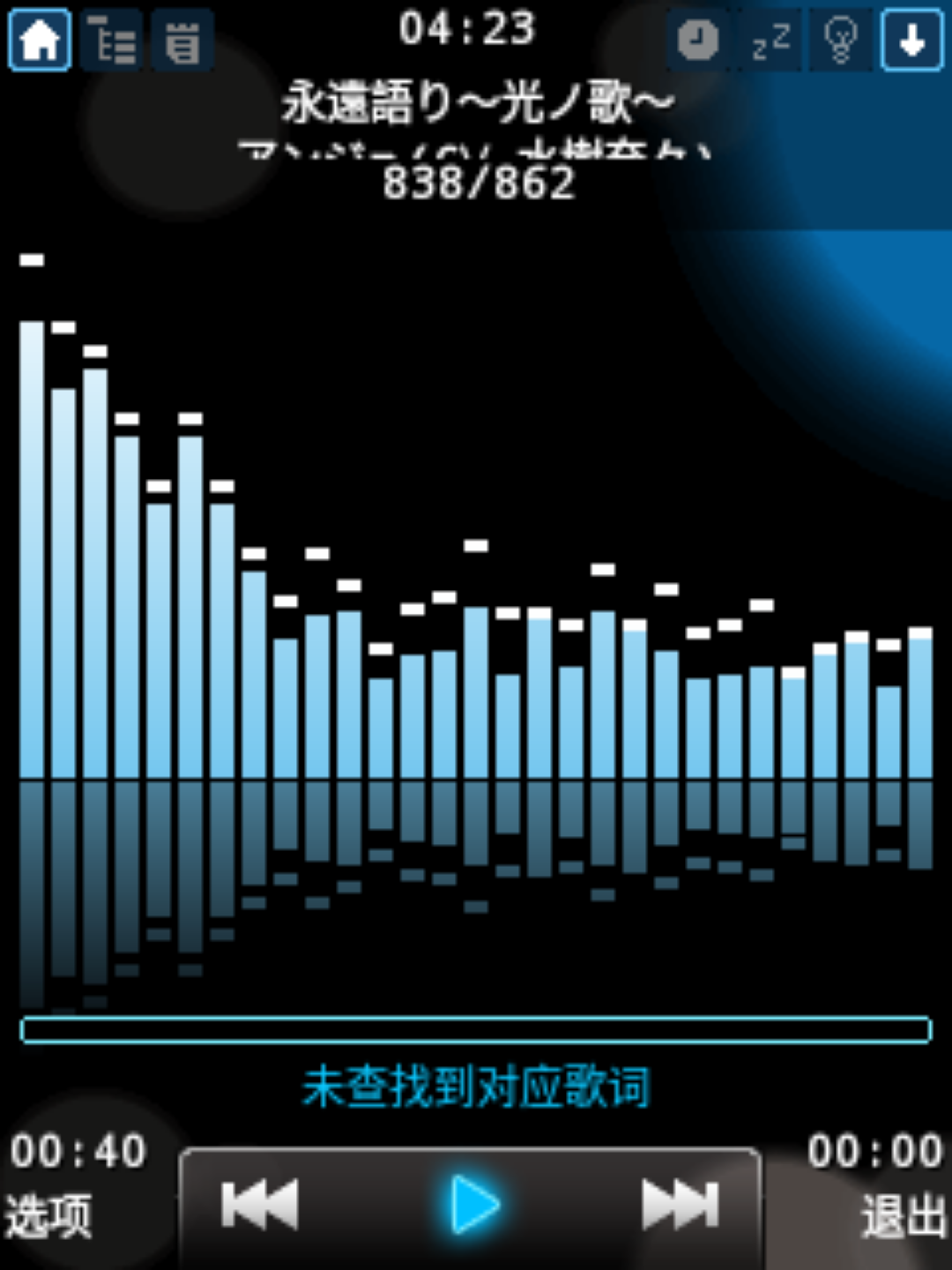952x1270 pixels.
Task: Play the current song
Action: [474, 1205]
